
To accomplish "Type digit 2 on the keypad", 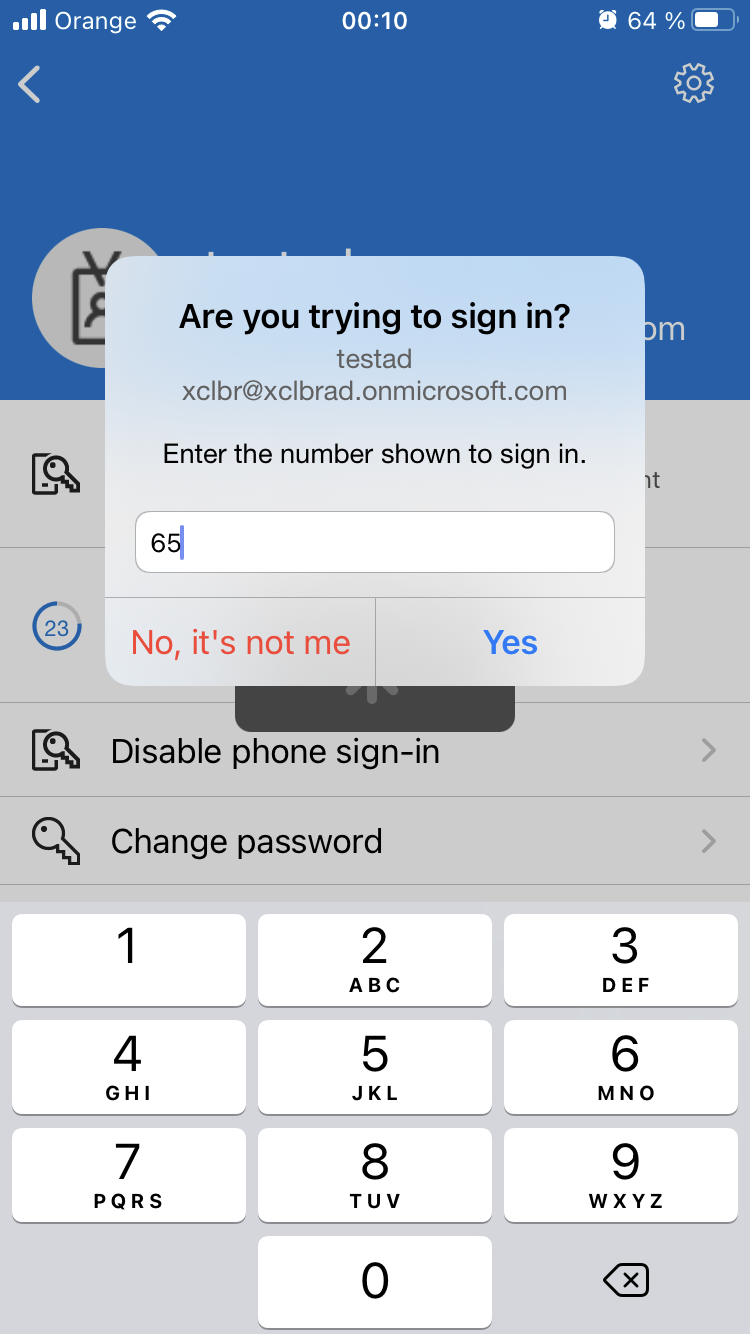I will click(x=375, y=959).
